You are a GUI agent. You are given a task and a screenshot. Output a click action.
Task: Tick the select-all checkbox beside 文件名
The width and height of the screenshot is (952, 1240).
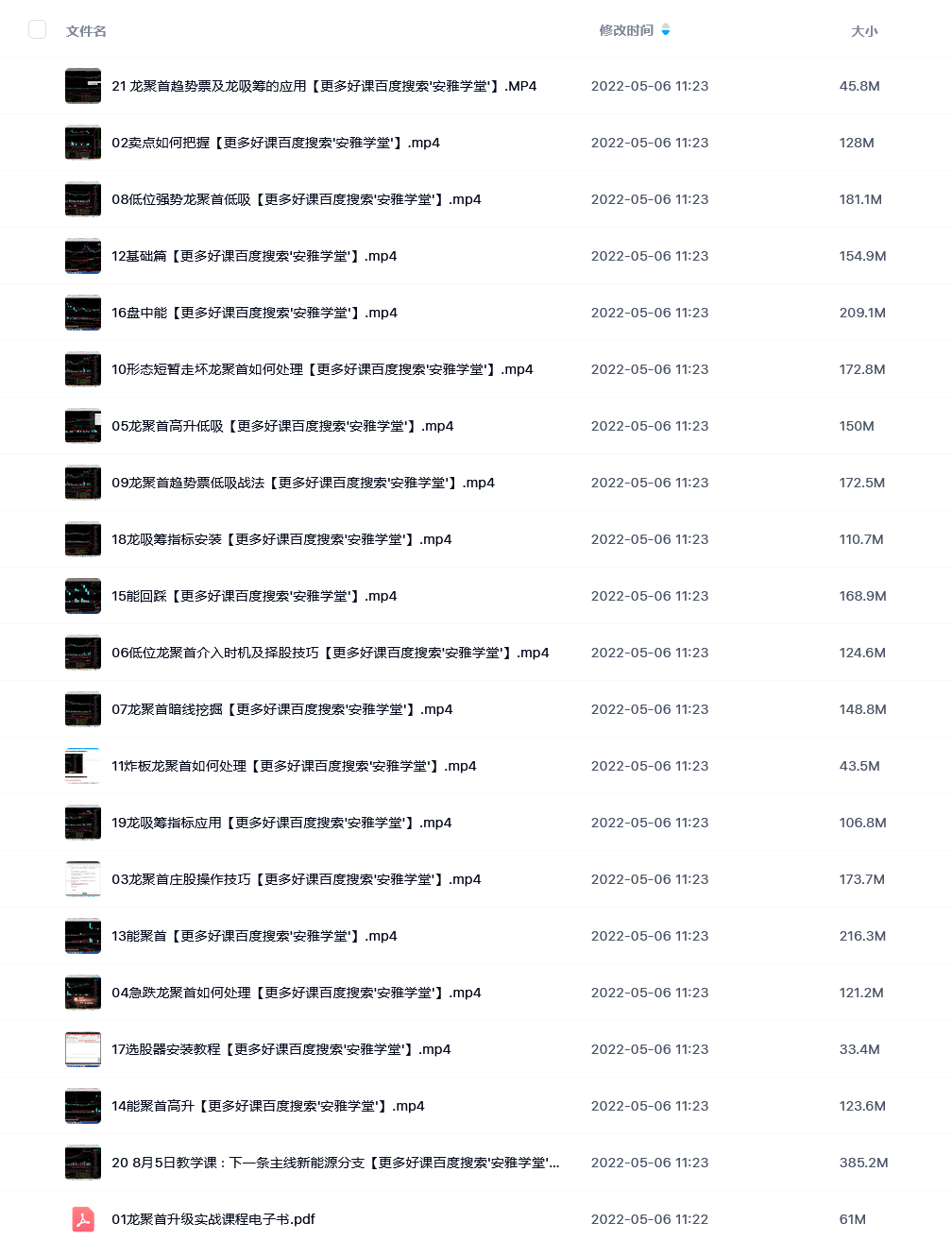coord(38,29)
